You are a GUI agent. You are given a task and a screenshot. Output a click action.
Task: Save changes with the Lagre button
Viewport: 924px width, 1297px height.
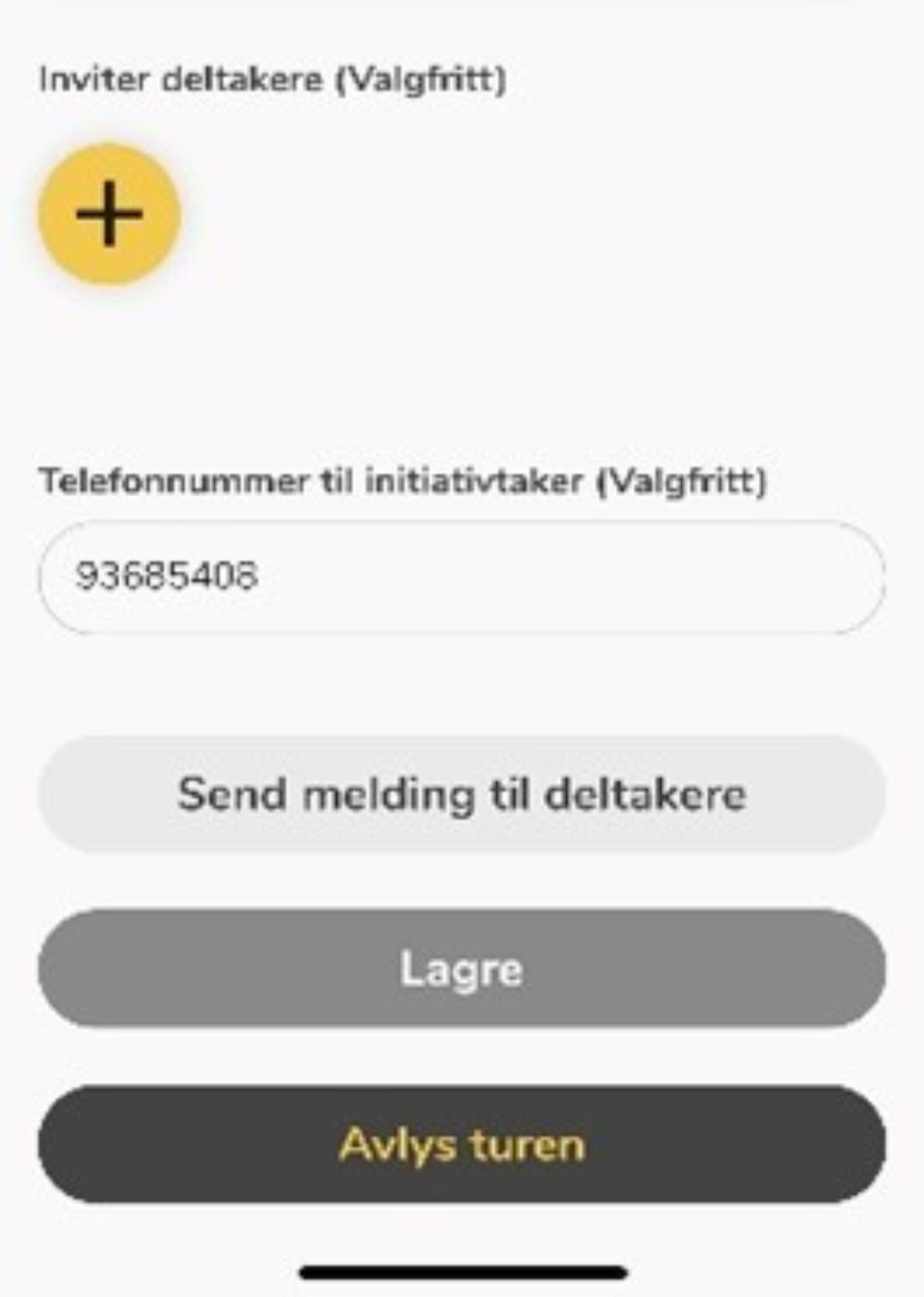[x=462, y=969]
